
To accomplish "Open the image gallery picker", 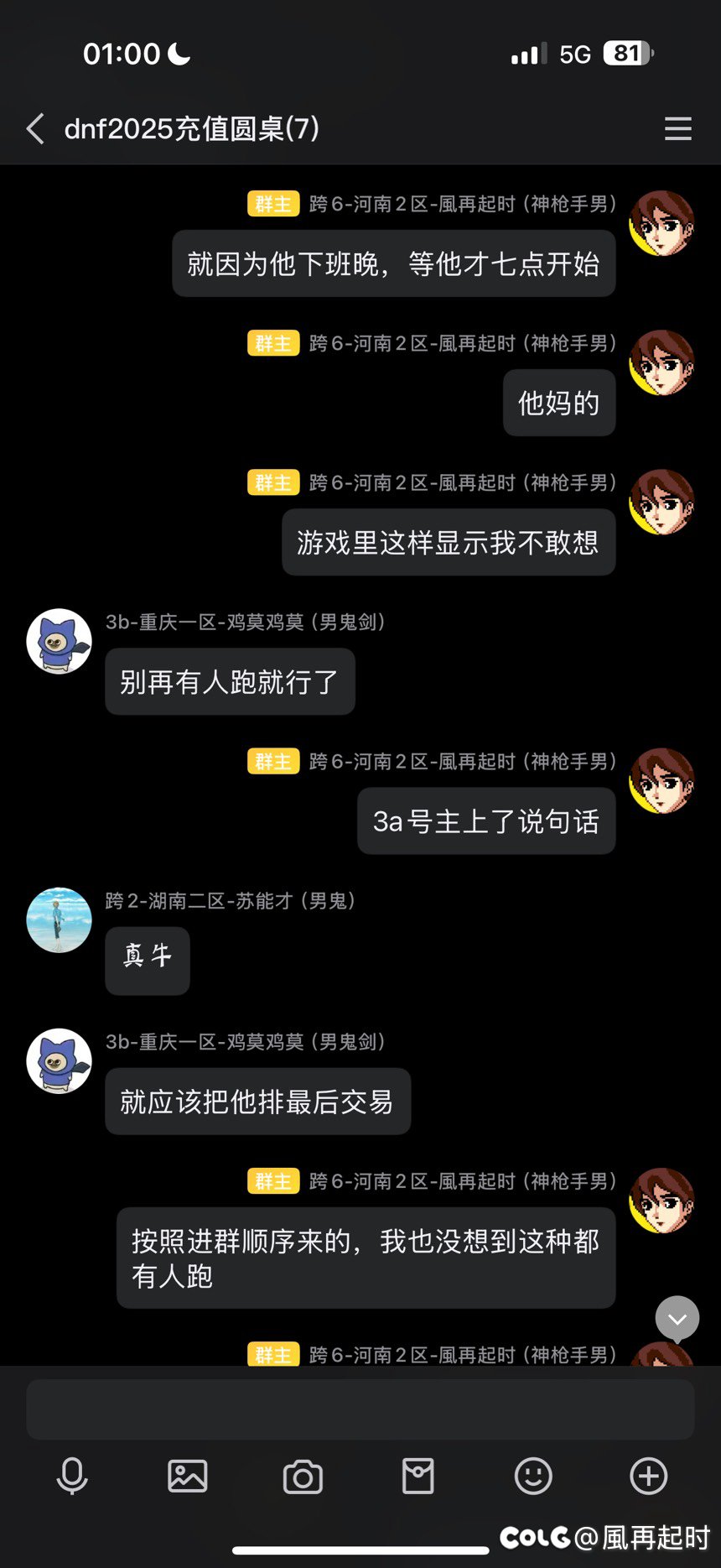I will click(x=187, y=1476).
